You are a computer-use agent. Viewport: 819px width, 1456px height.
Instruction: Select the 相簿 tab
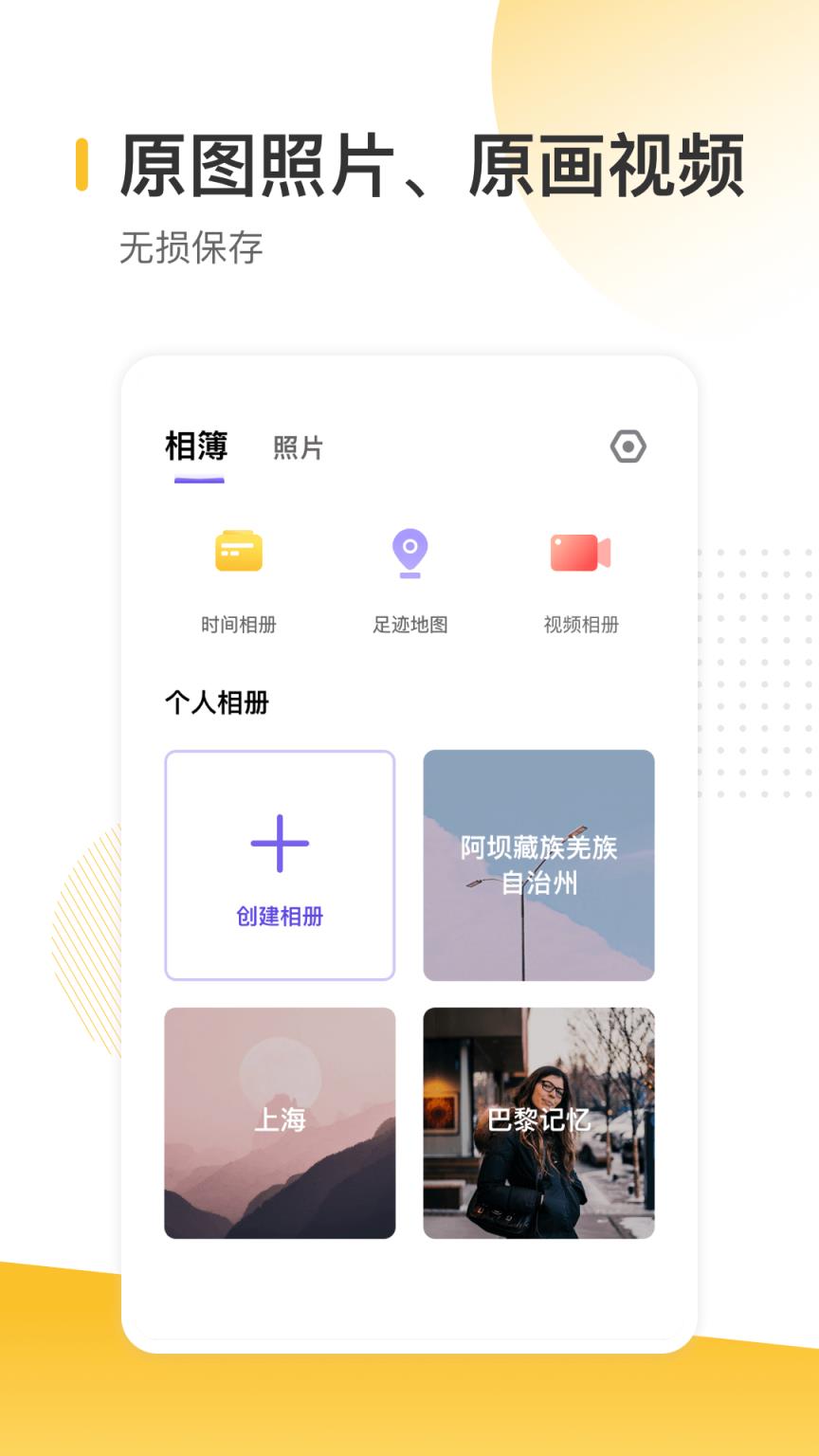[x=196, y=446]
